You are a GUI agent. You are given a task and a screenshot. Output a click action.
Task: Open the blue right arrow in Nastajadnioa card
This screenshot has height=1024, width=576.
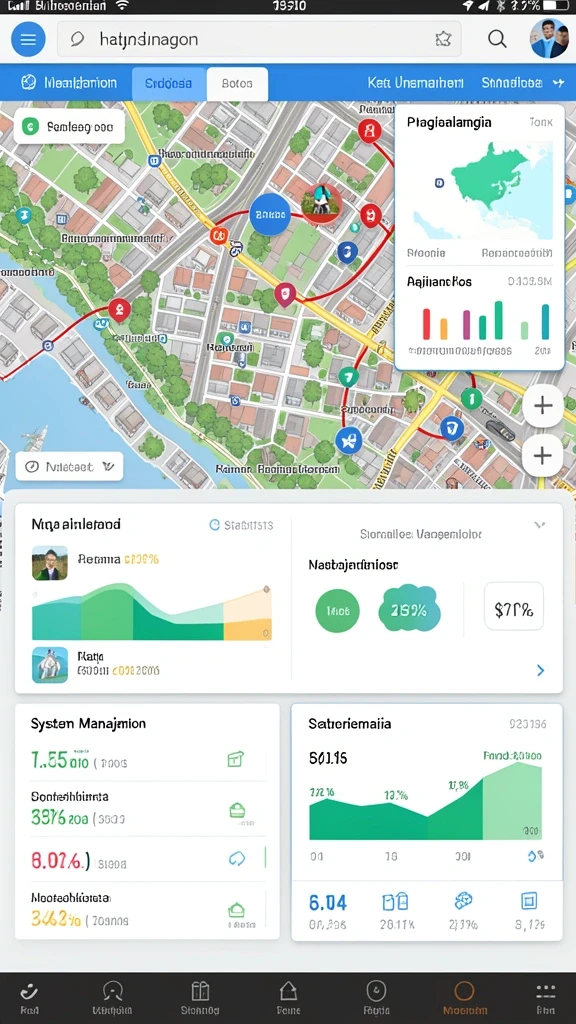540,670
